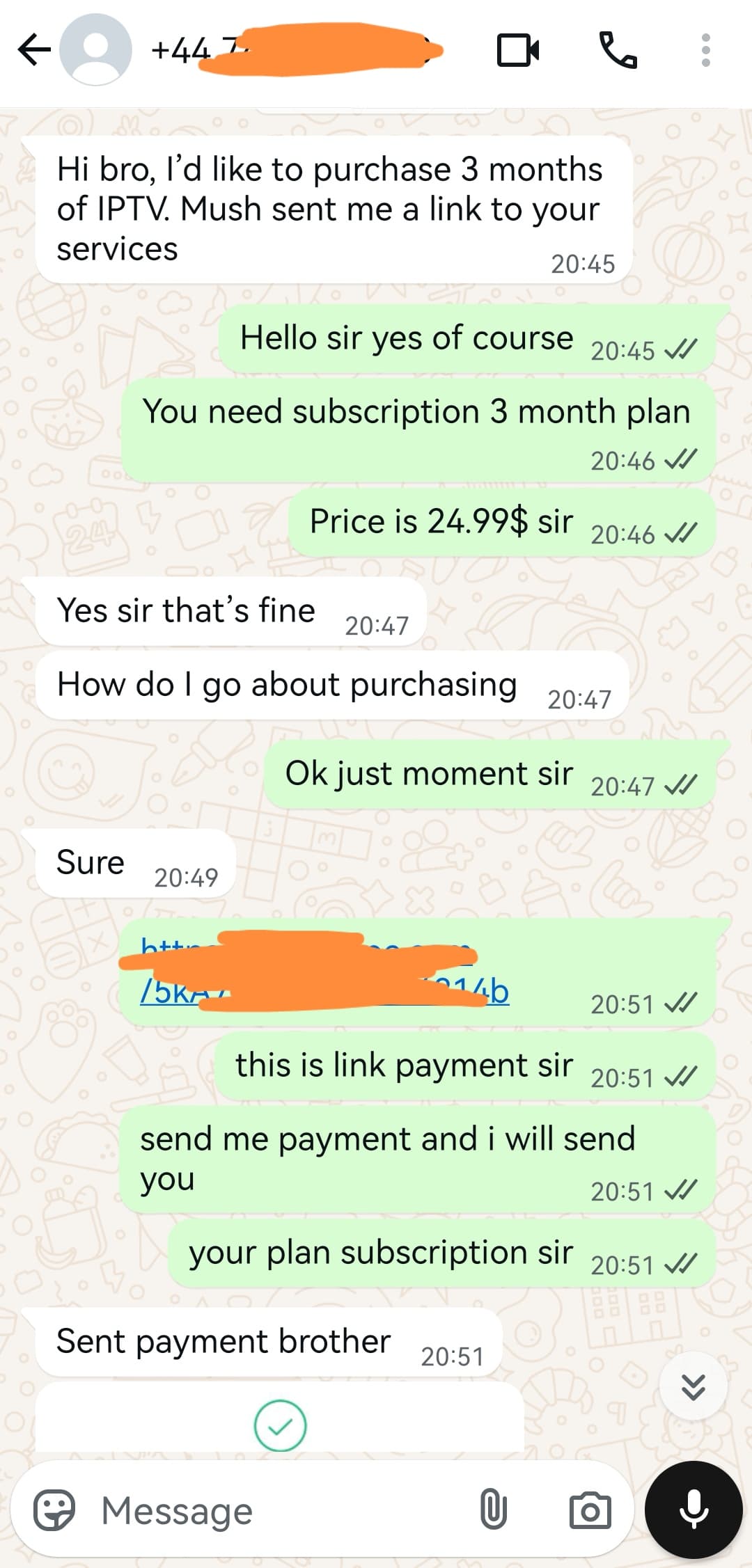This screenshot has height=1568, width=752.
Task: Open the overflow menu
Action: pyautogui.click(x=705, y=50)
